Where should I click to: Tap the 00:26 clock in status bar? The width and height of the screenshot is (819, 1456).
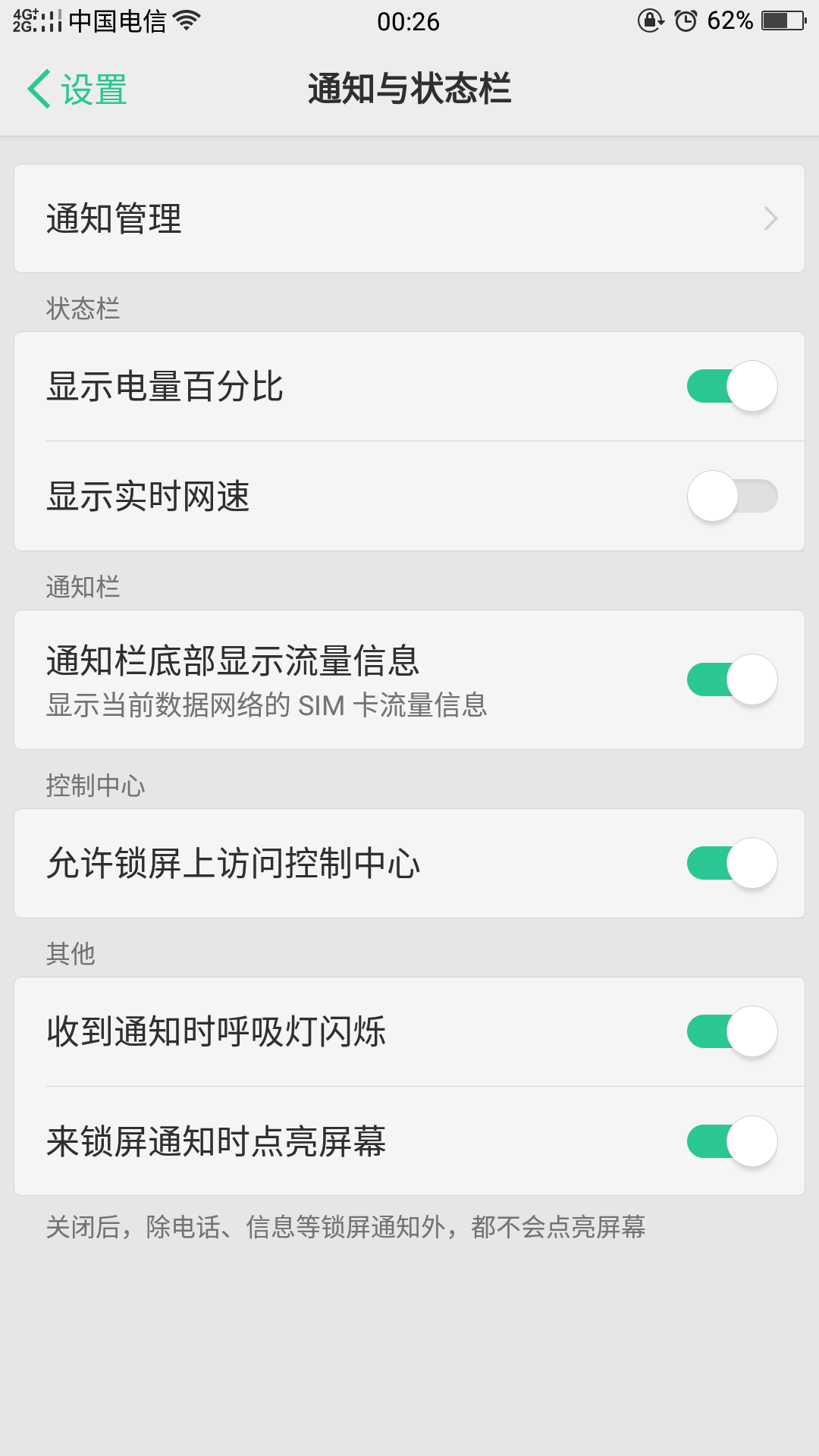409,21
